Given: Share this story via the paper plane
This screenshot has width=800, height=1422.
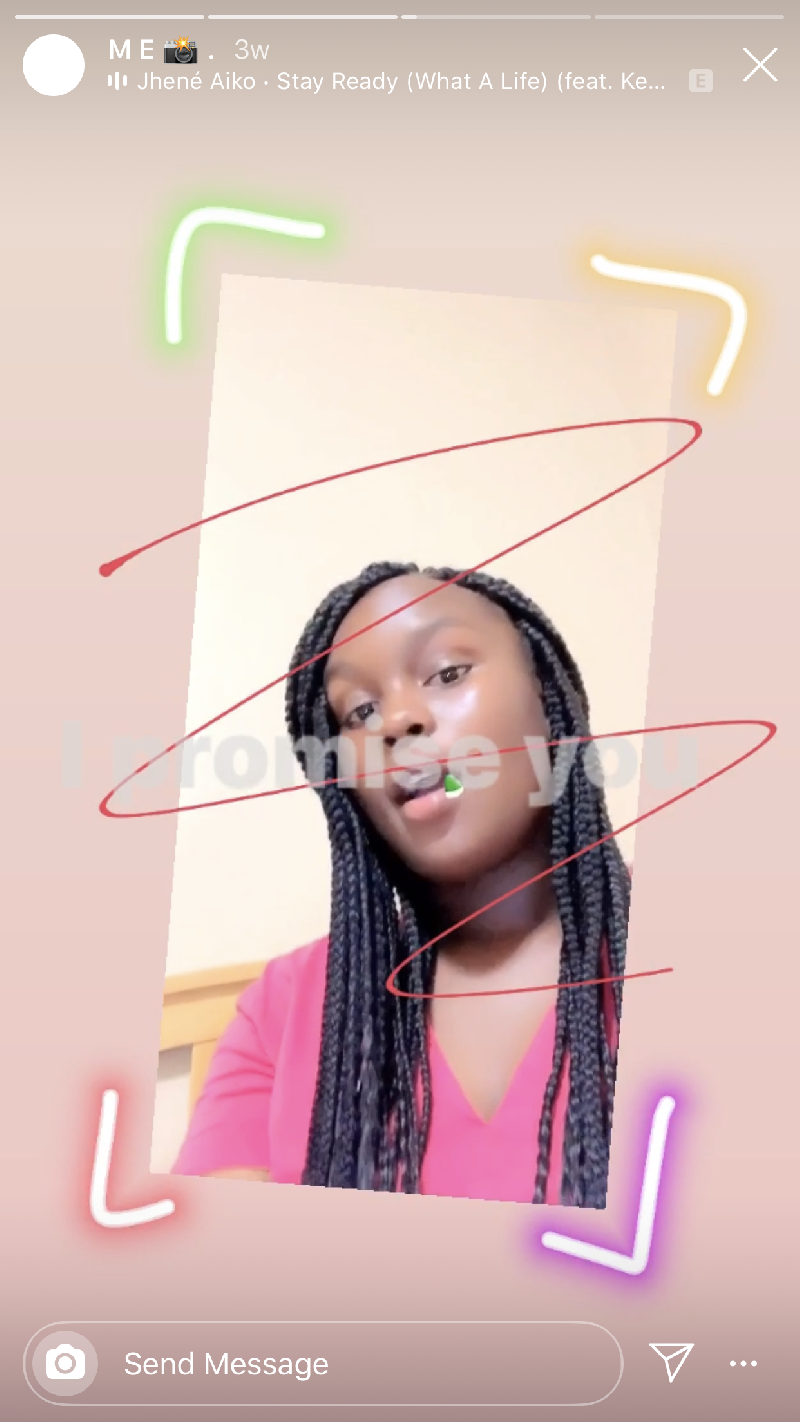Looking at the screenshot, I should coord(671,1362).
